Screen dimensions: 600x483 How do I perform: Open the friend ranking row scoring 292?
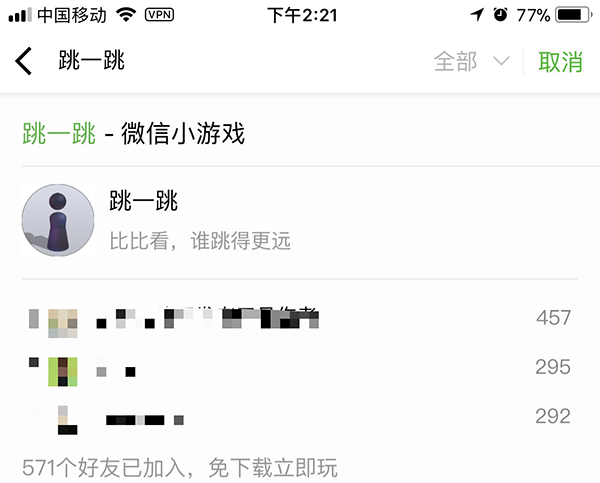(300, 416)
